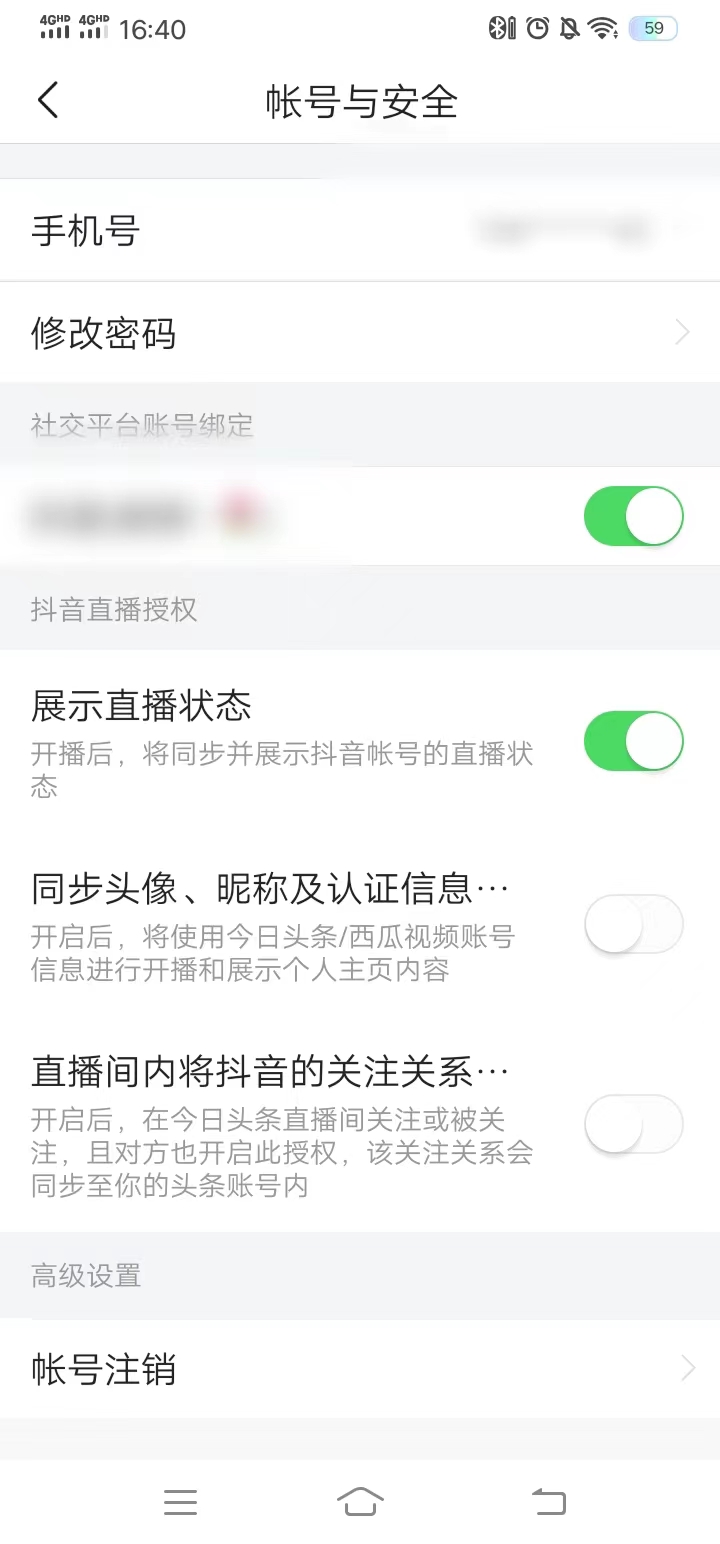Screen dimensions: 720x1544
Task: Tap the 帐号与安全 page title
Action: tap(360, 100)
